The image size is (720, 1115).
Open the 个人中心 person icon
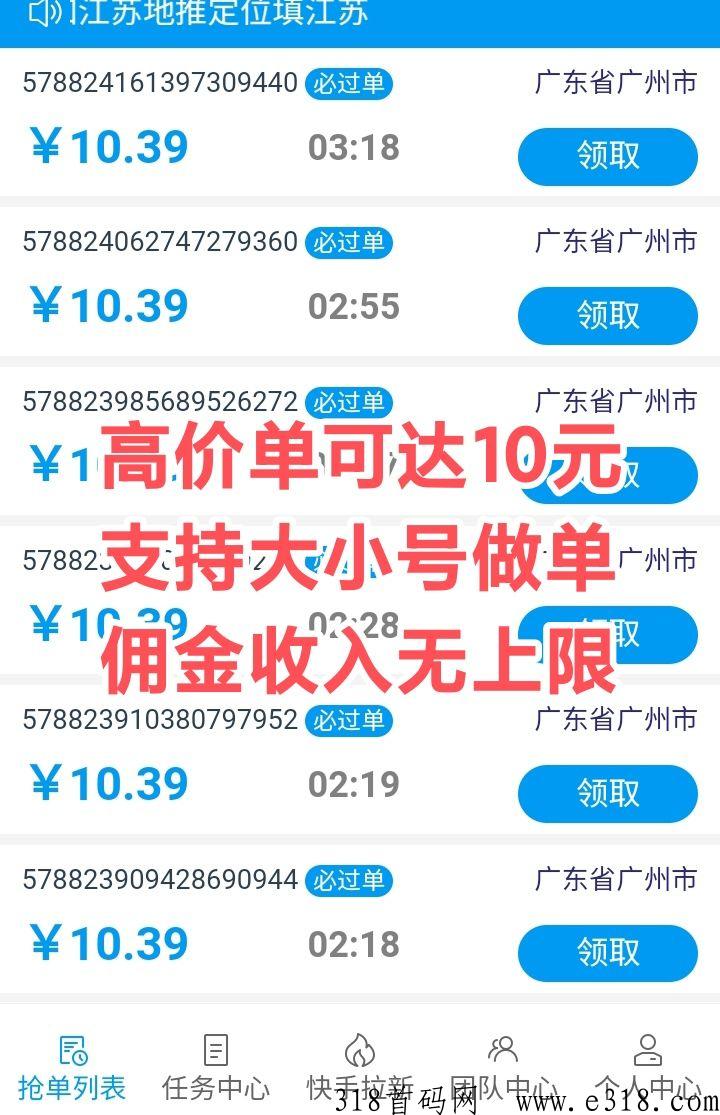646,1048
